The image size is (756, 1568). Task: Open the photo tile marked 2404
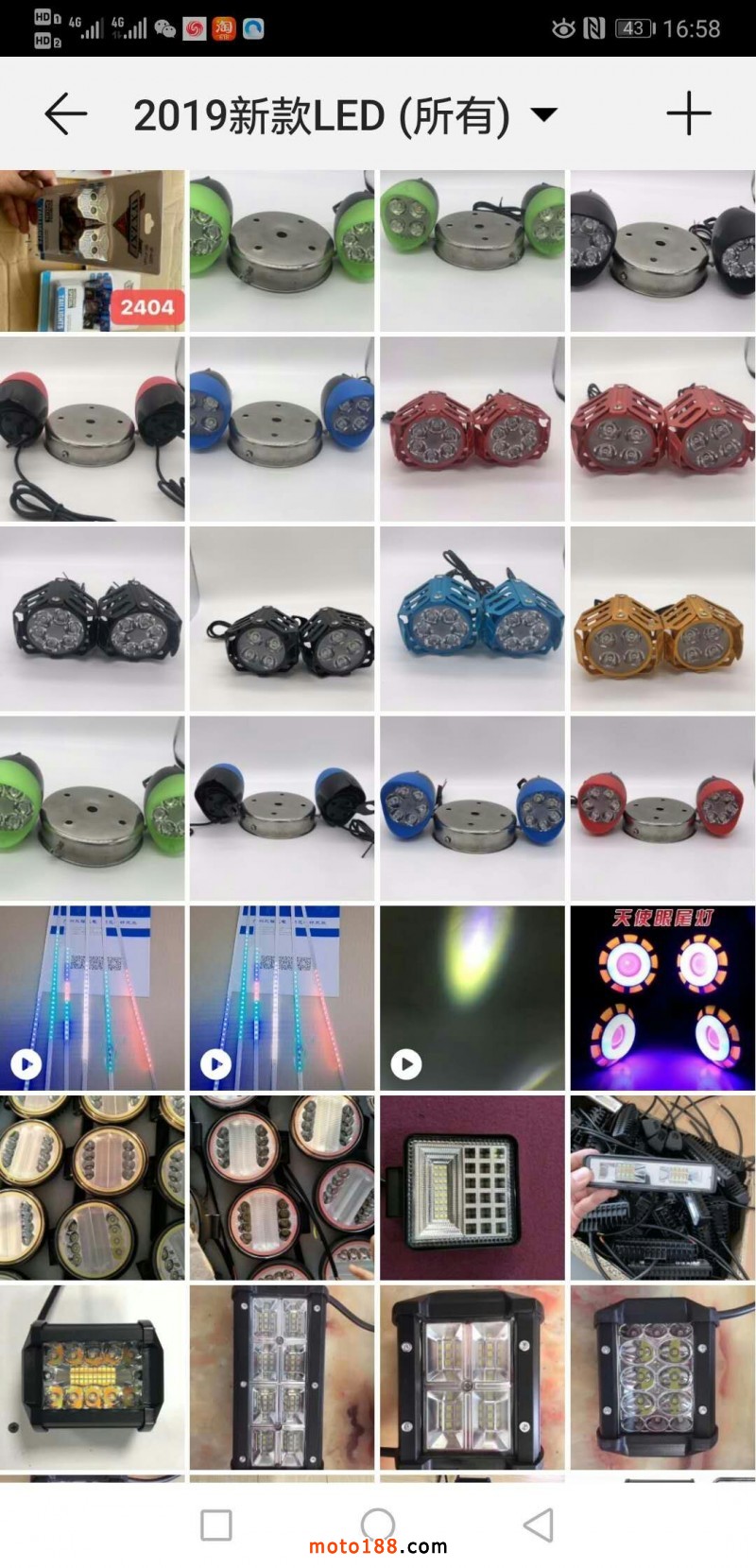(x=92, y=250)
